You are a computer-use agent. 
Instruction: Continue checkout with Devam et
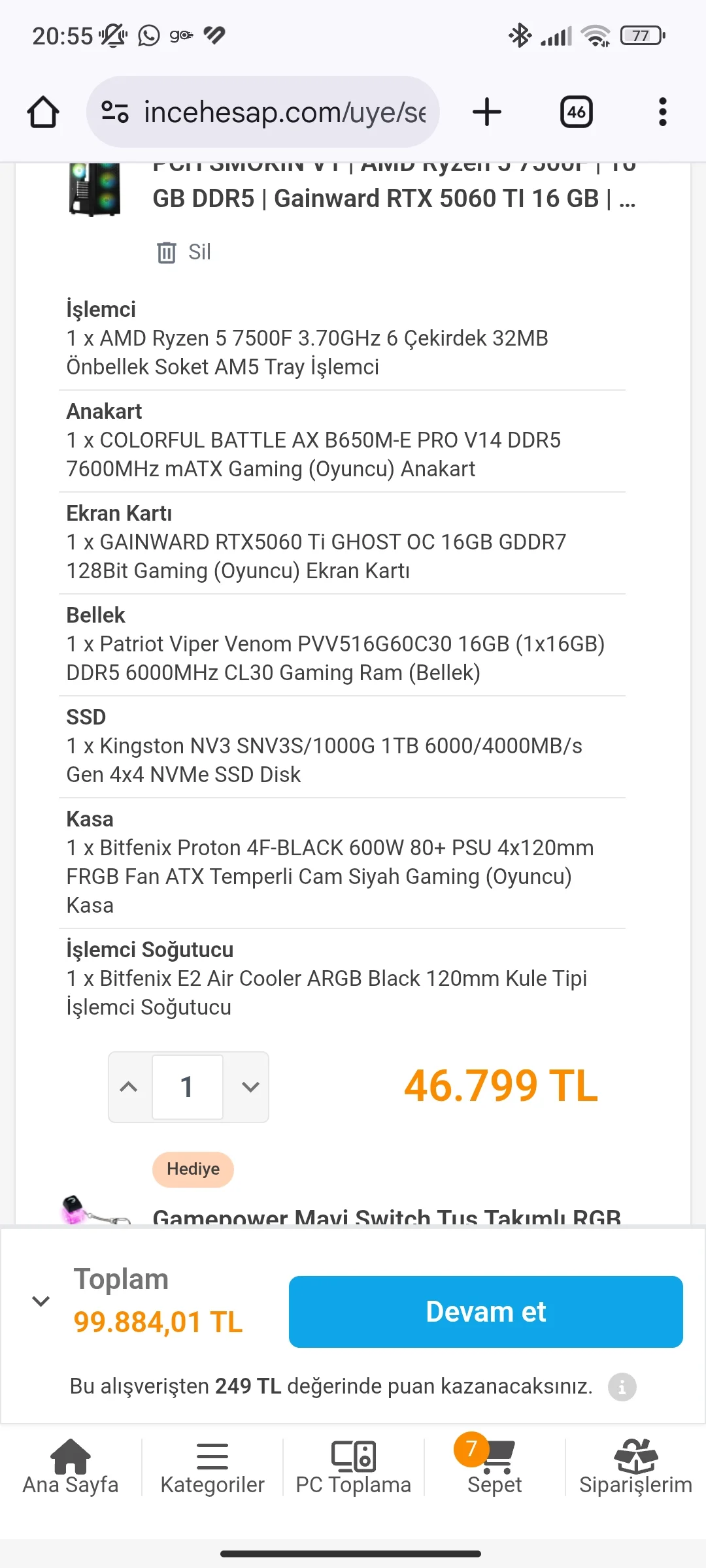click(486, 1311)
